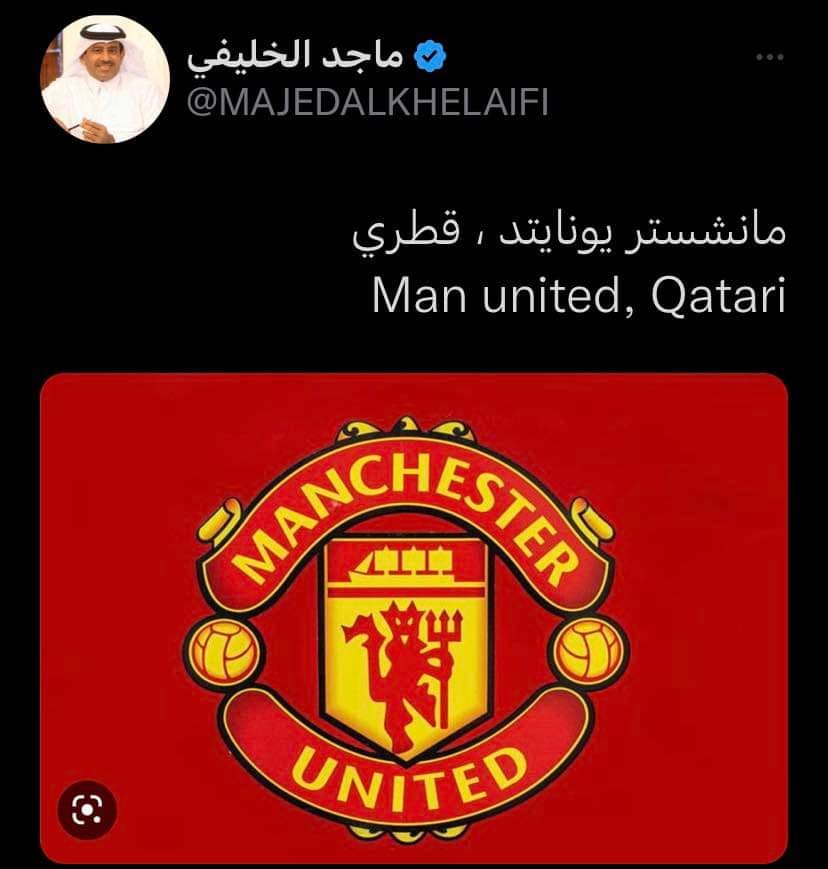Tap the visual search lens icon
The image size is (828, 869).
click(x=88, y=807)
